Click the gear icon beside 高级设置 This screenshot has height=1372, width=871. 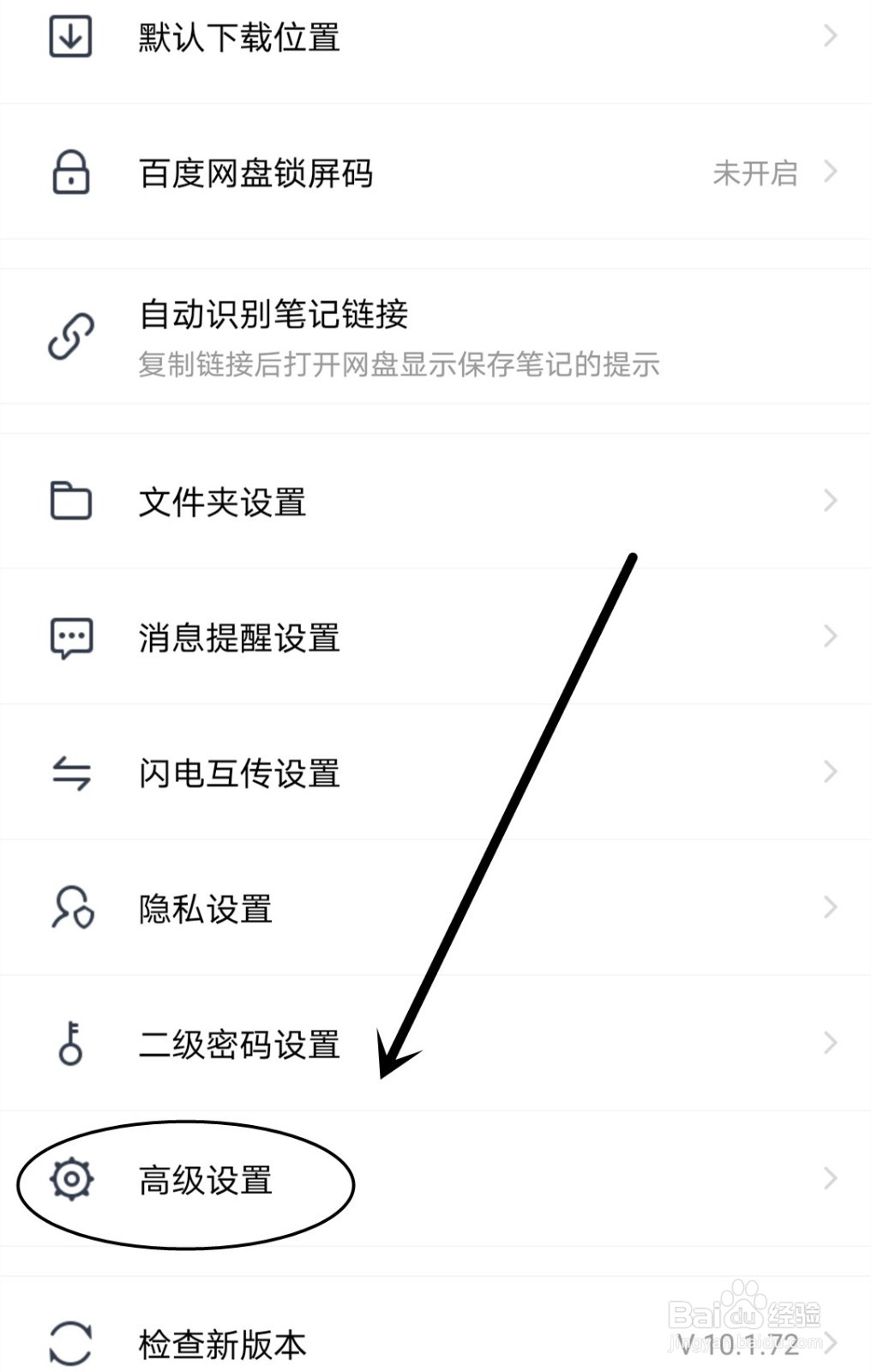coord(70,1179)
